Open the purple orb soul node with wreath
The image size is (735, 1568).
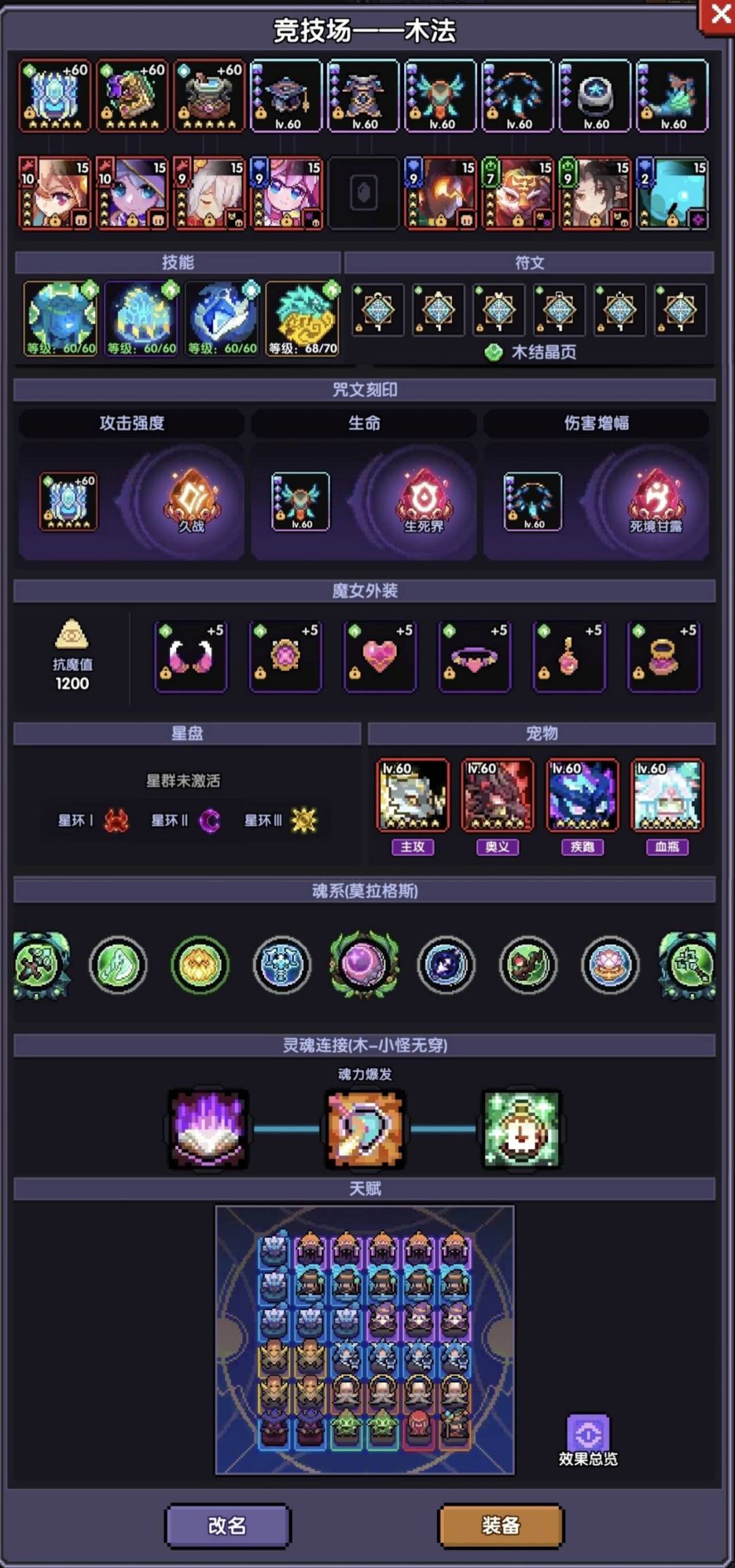click(x=364, y=965)
